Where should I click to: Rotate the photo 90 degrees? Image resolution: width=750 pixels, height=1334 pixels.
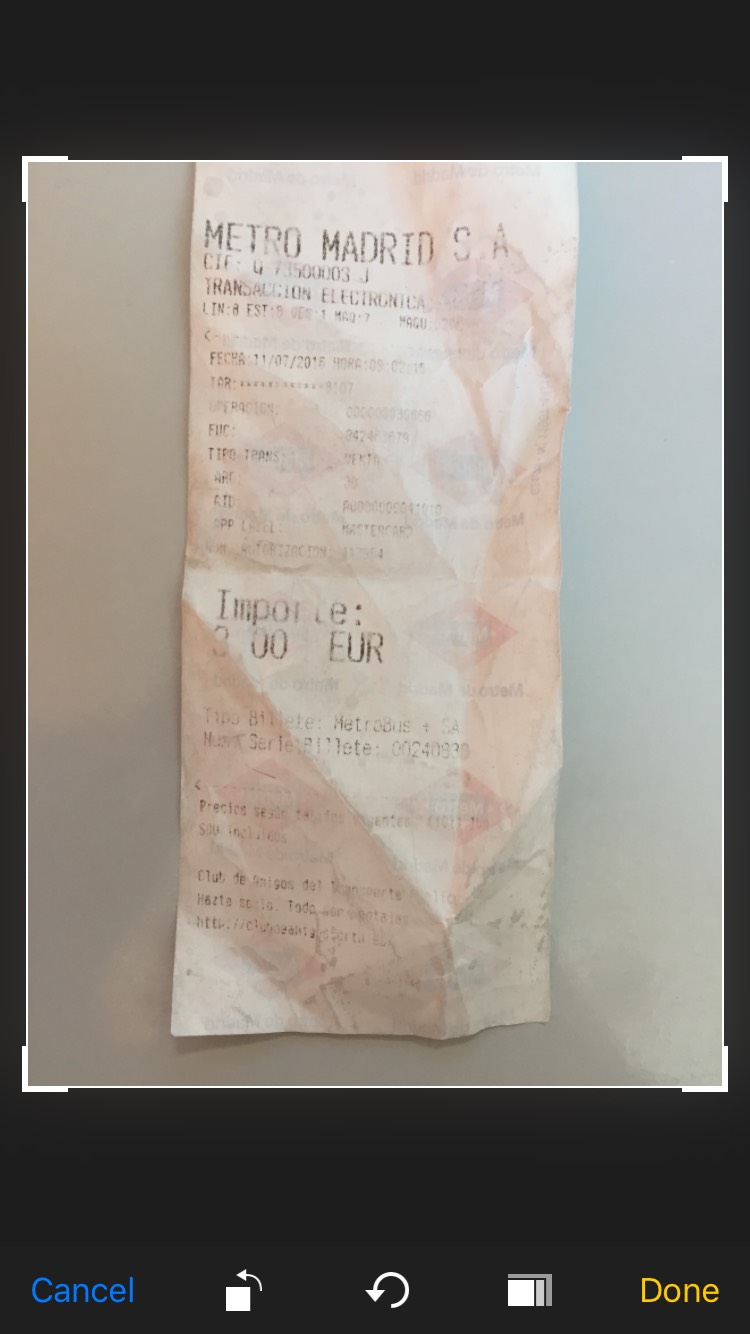pyautogui.click(x=243, y=1290)
